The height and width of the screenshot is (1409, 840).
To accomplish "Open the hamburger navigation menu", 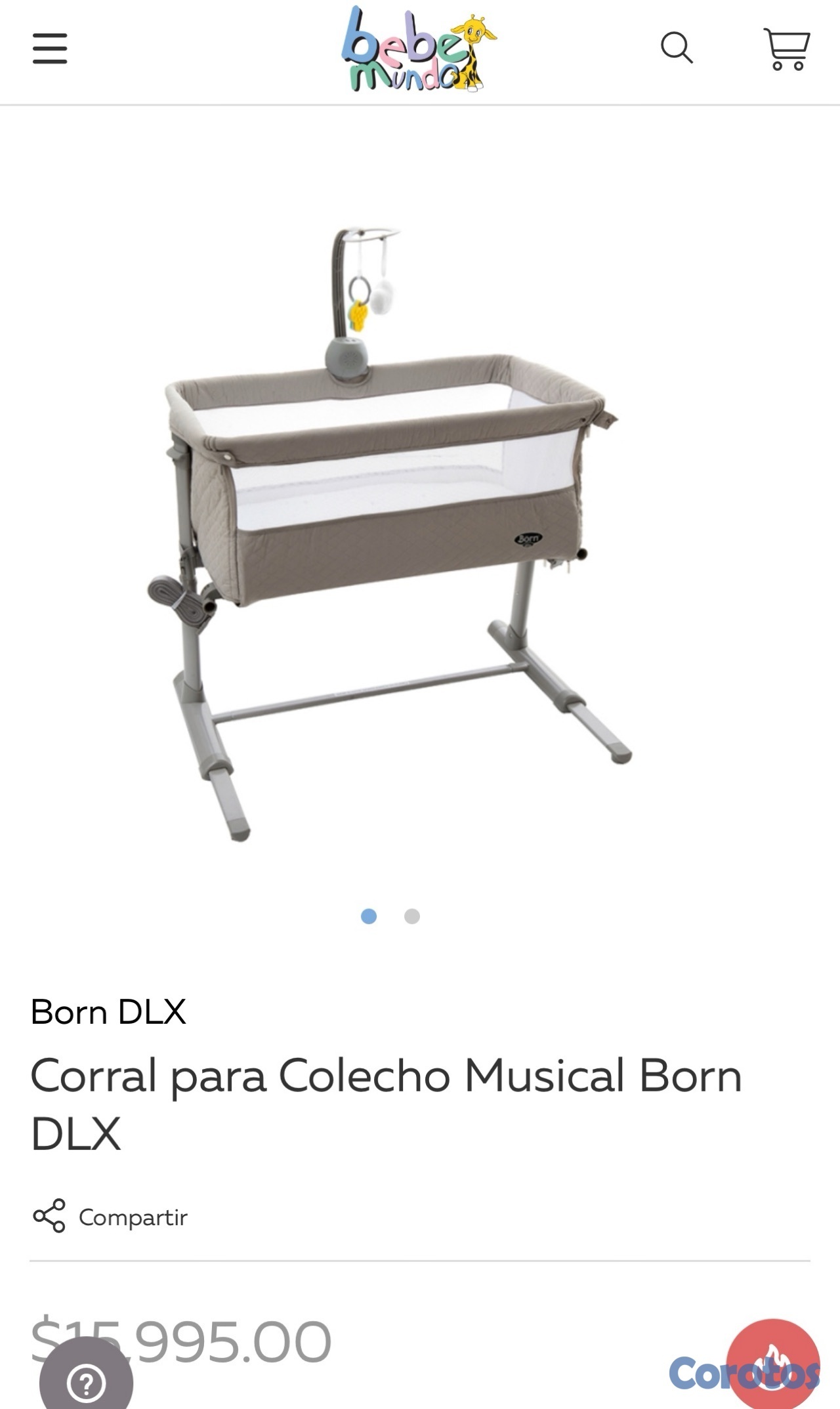I will click(x=50, y=49).
